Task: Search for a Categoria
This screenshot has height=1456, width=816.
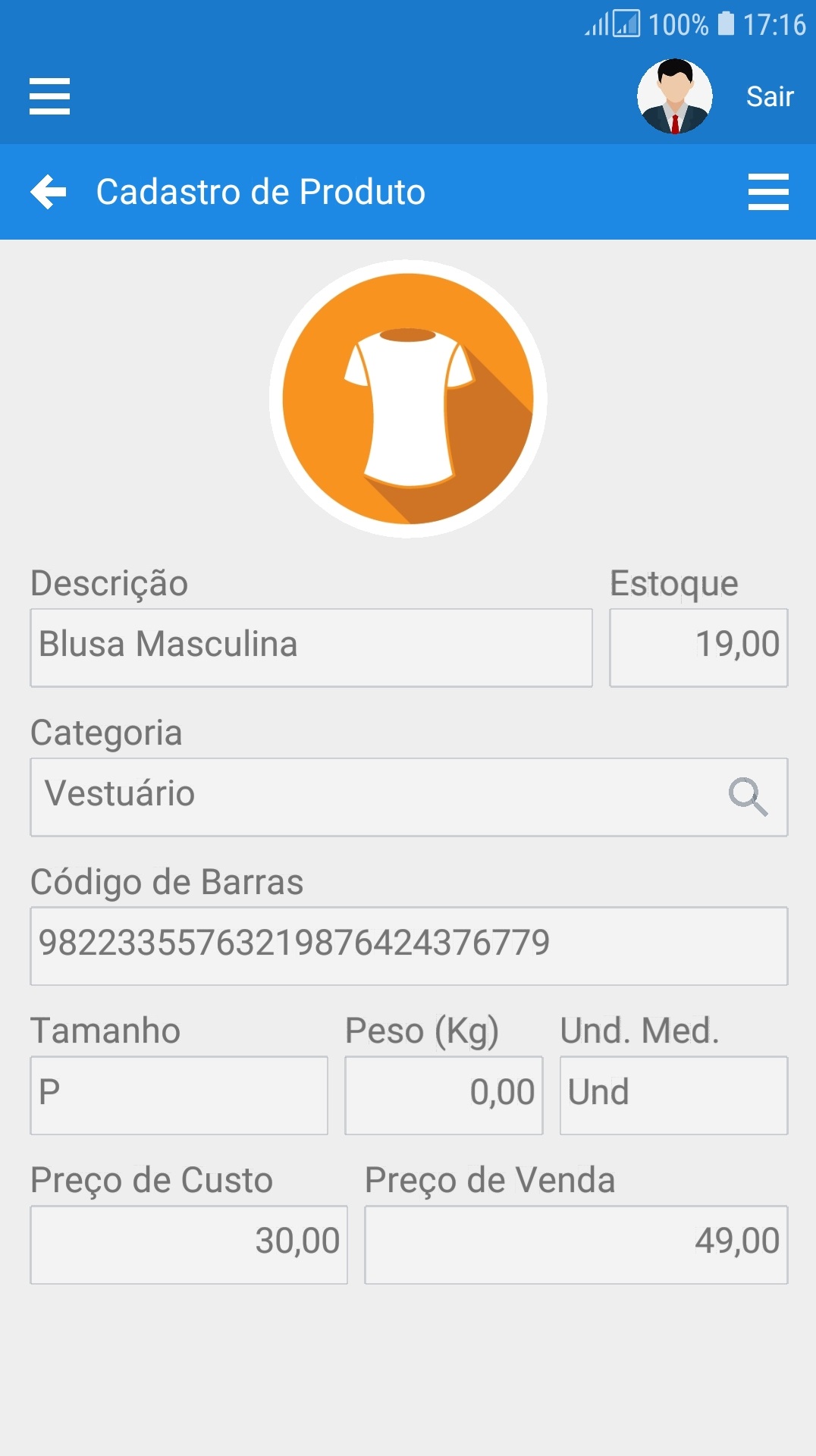Action: (748, 796)
